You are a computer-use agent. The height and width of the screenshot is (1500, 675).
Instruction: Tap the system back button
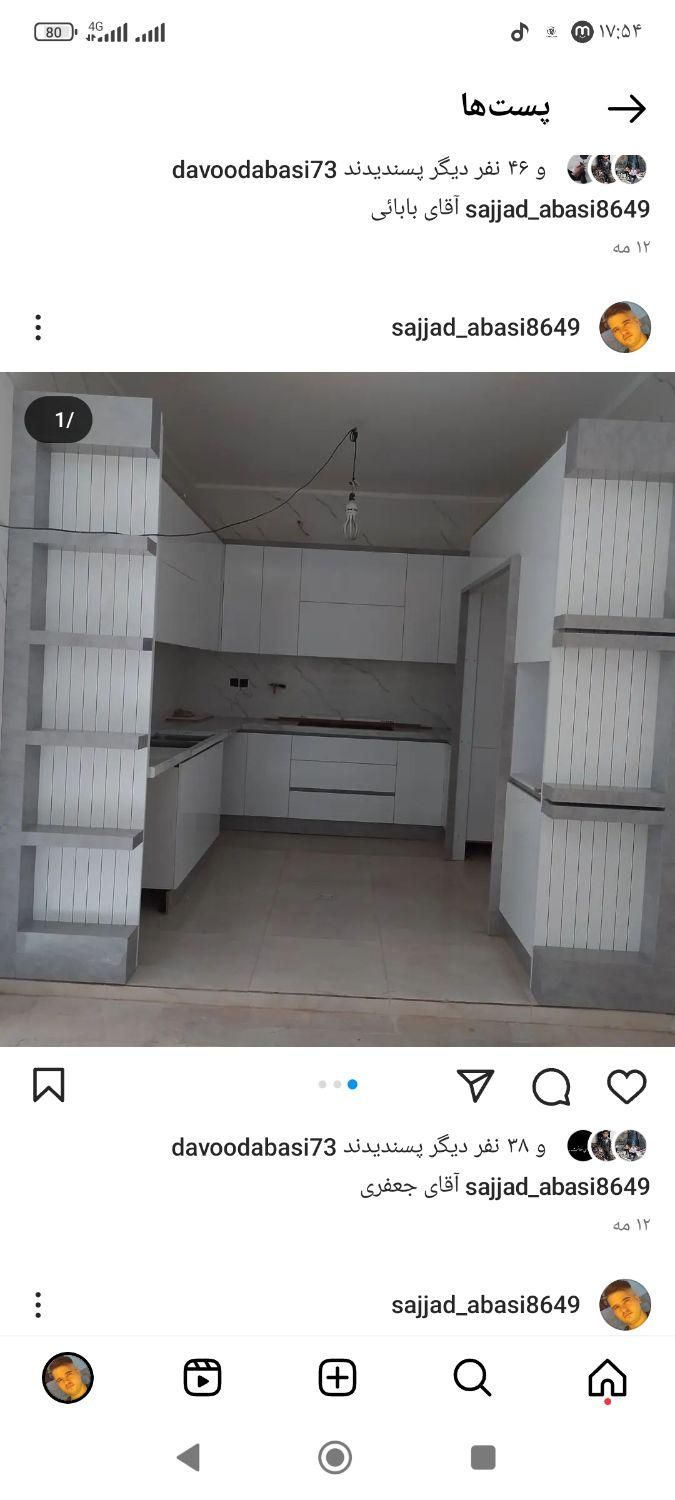(x=188, y=1458)
